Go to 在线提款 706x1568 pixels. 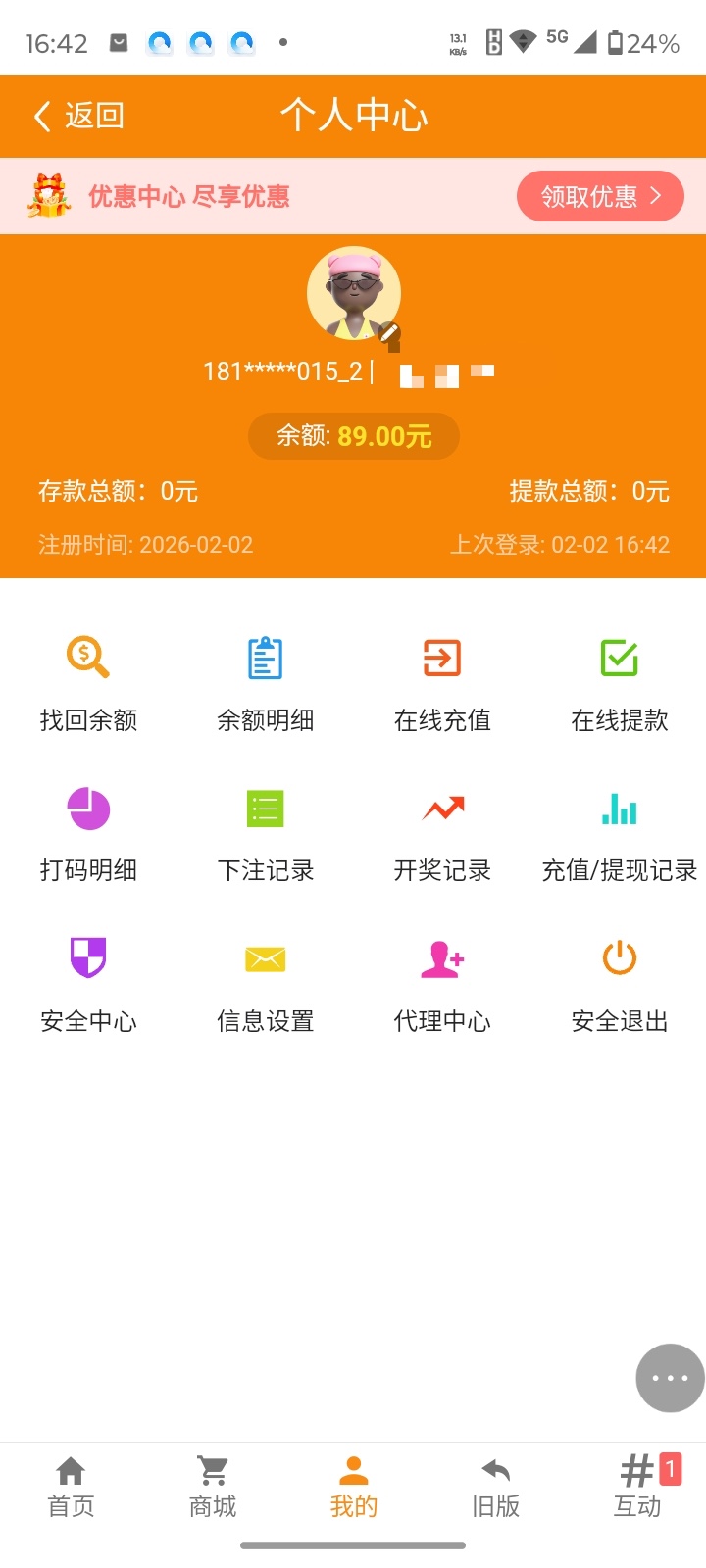620,684
